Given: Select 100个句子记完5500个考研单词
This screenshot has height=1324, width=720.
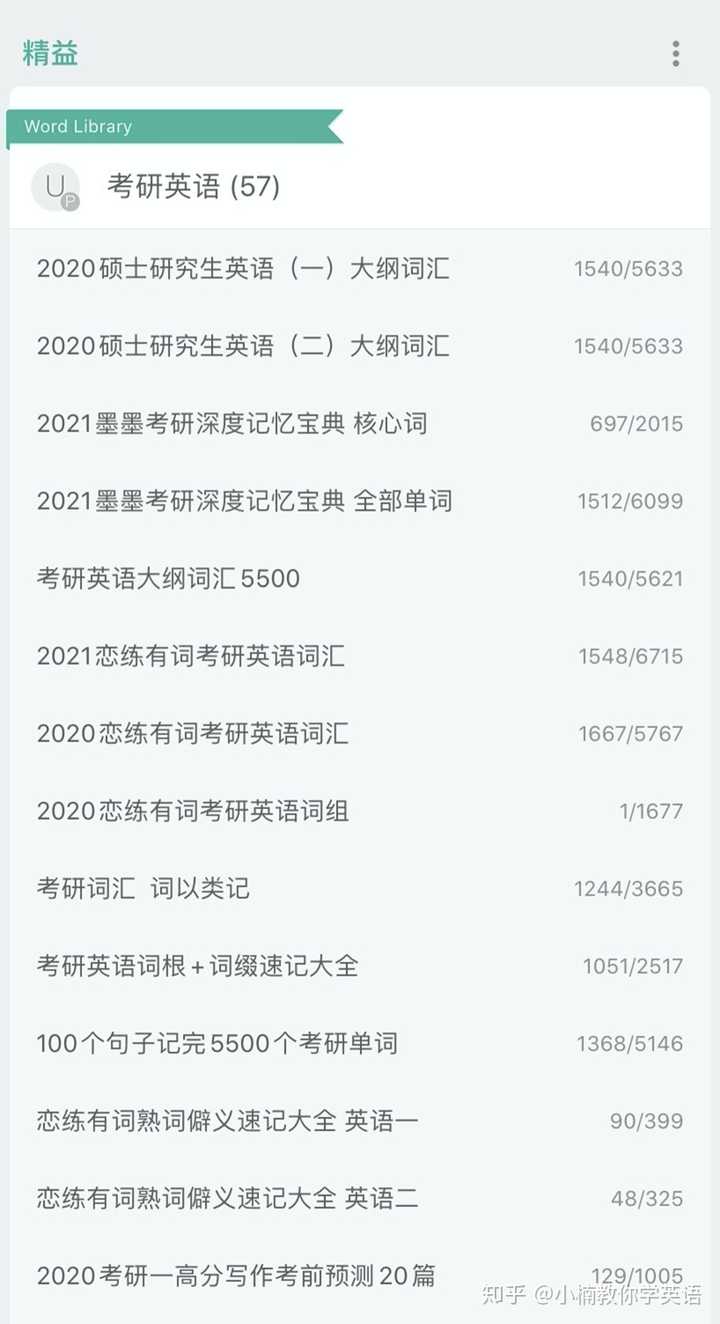Looking at the screenshot, I should click(217, 1043).
